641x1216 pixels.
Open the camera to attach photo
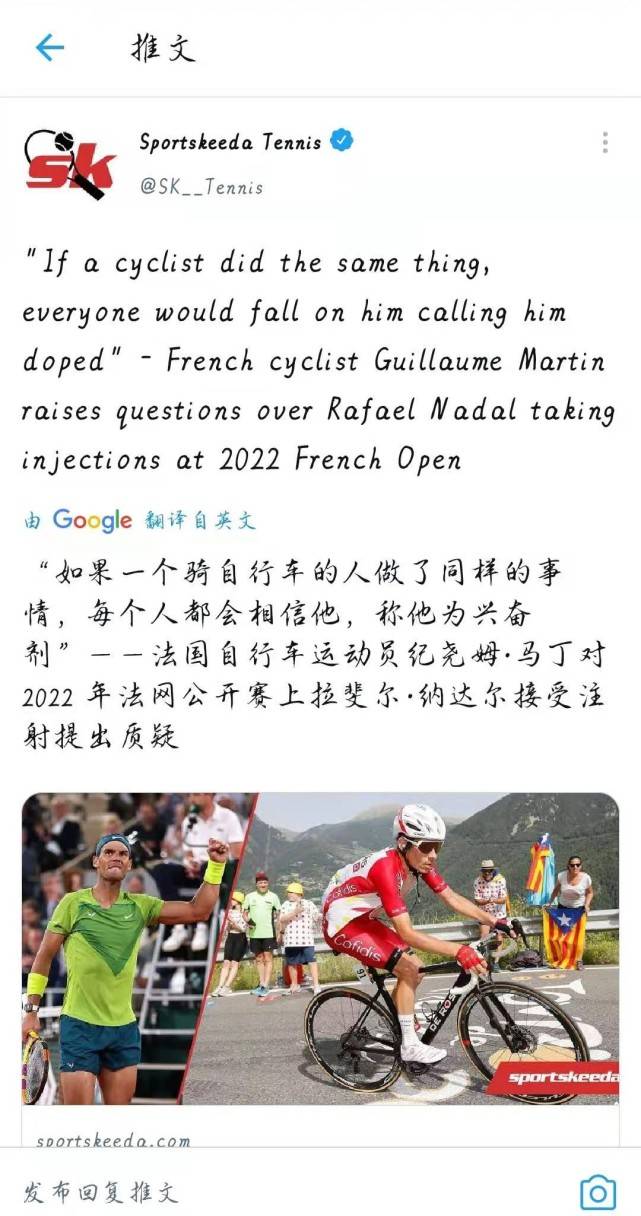click(597, 1192)
